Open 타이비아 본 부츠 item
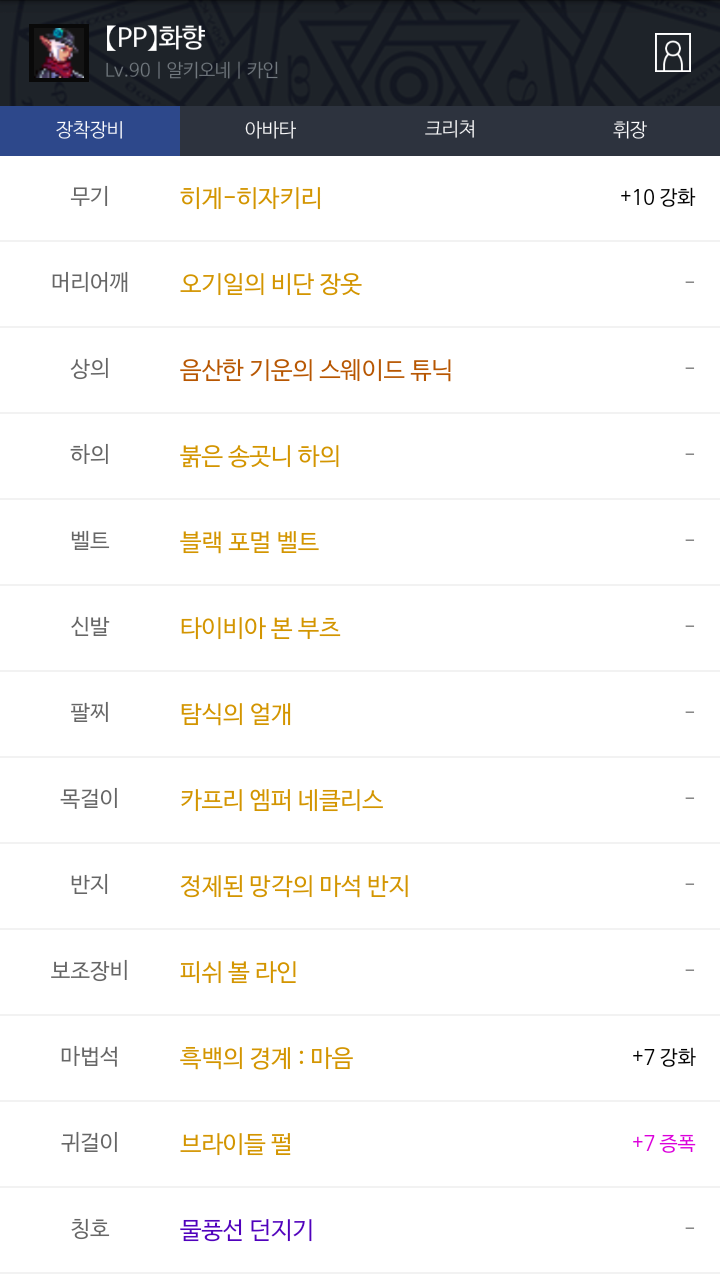 260,628
